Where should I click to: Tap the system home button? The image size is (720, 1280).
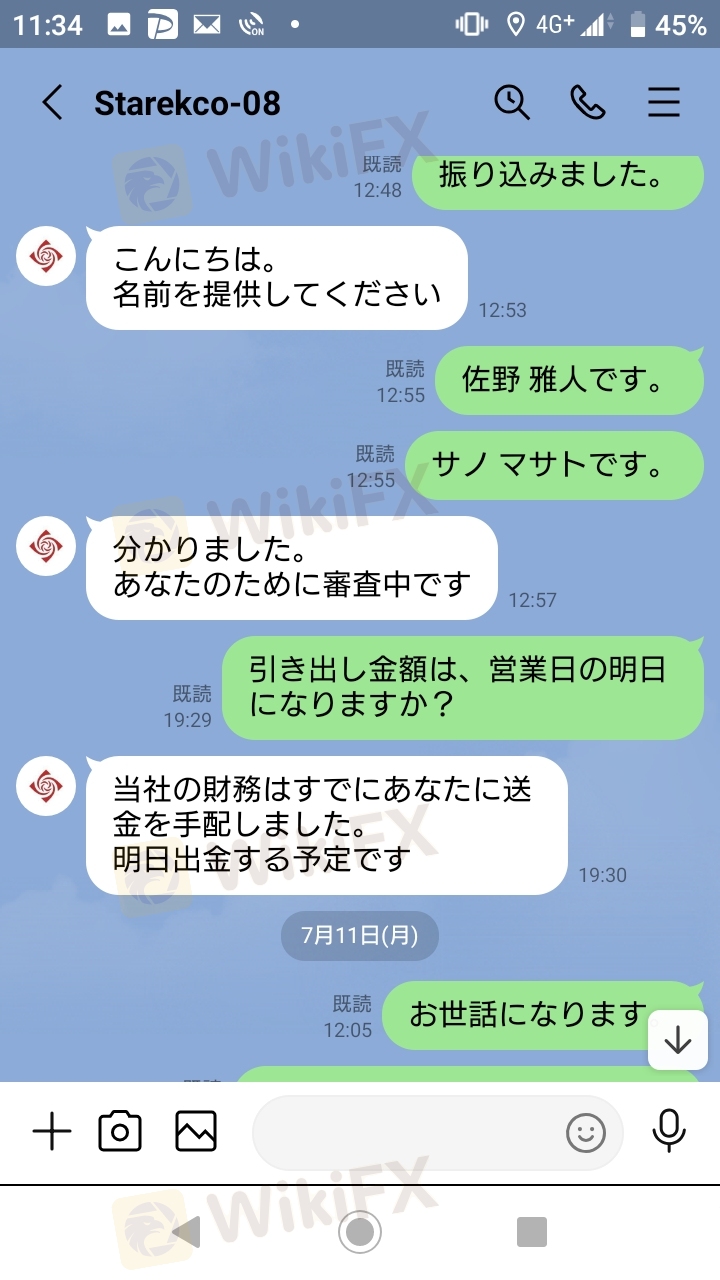click(360, 1232)
